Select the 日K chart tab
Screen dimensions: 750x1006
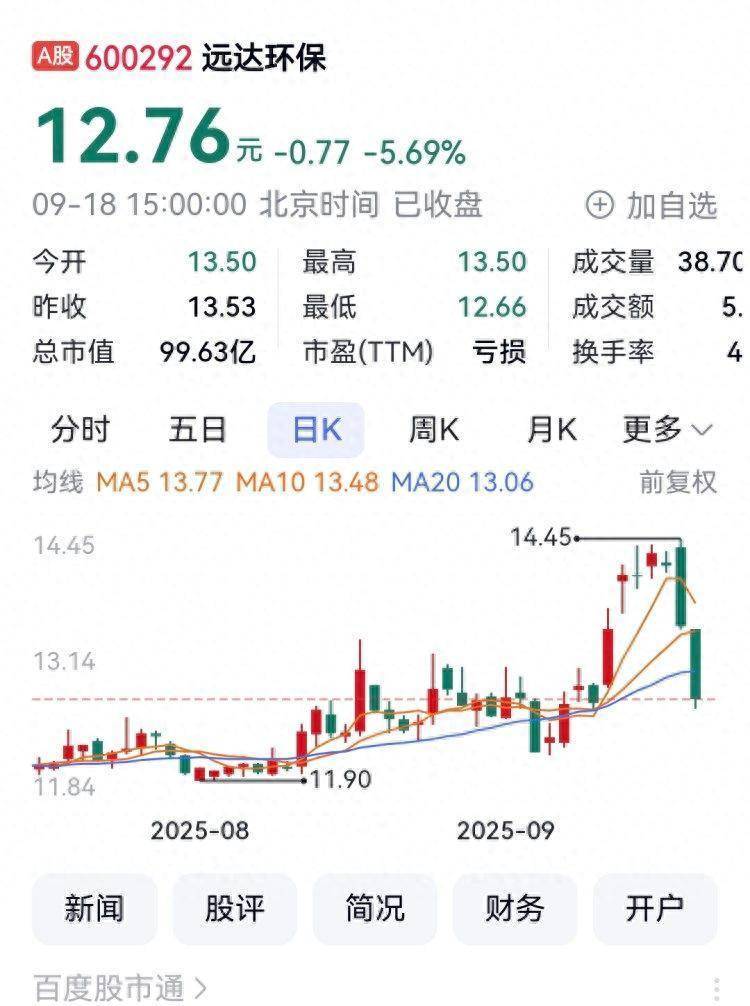[x=316, y=430]
